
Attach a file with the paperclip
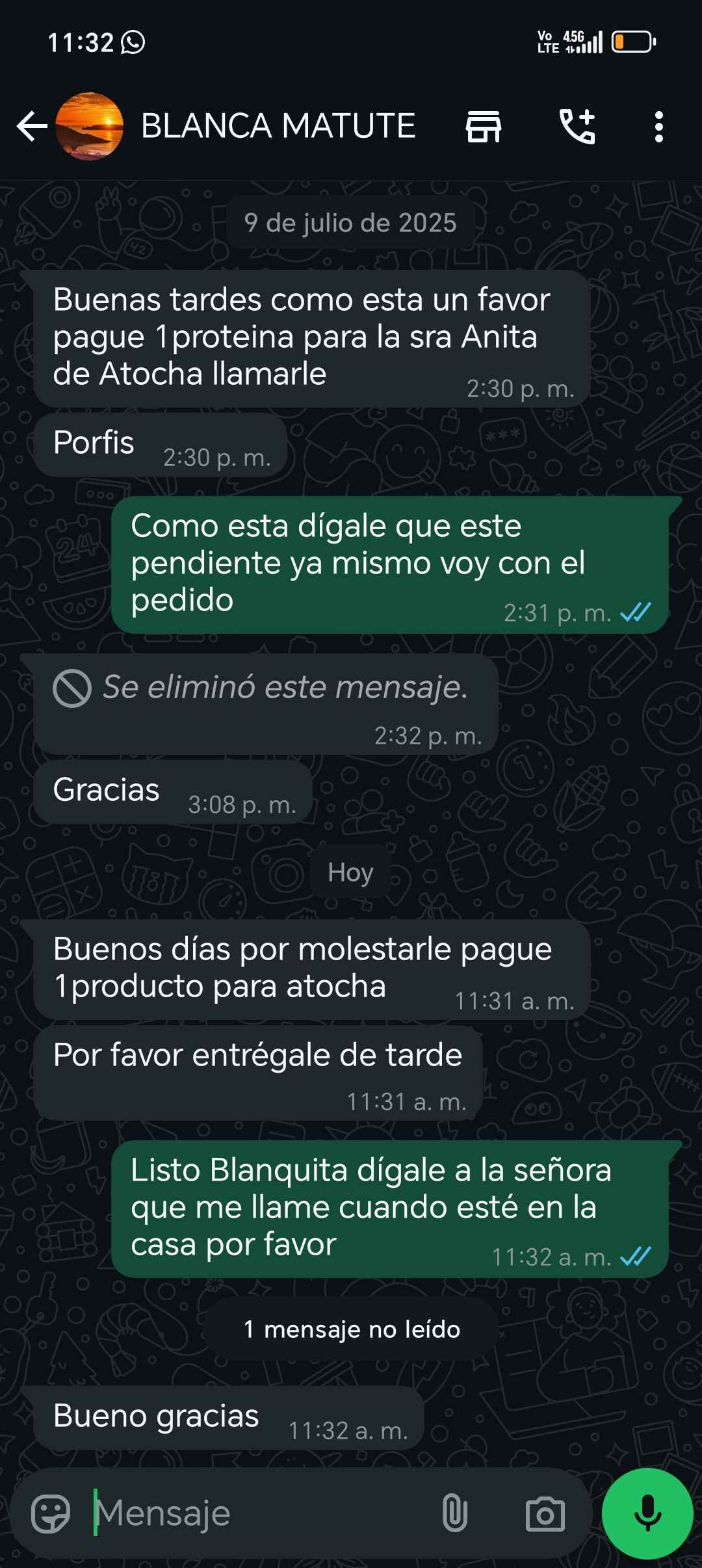tap(454, 1513)
